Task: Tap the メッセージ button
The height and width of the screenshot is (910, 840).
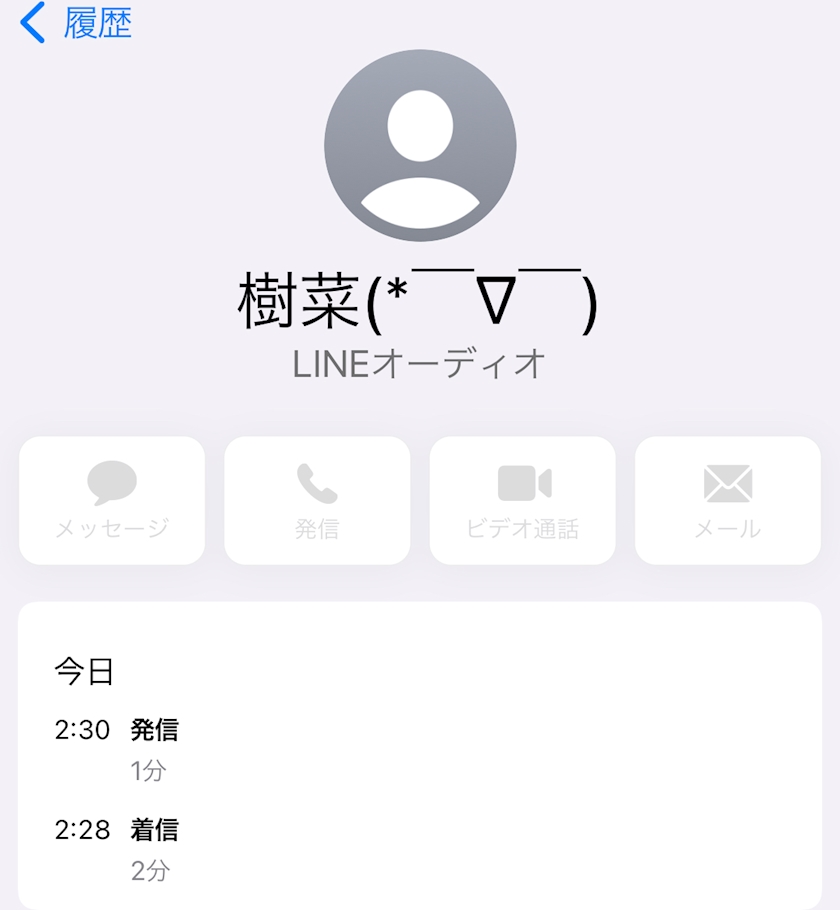Action: pyautogui.click(x=112, y=500)
